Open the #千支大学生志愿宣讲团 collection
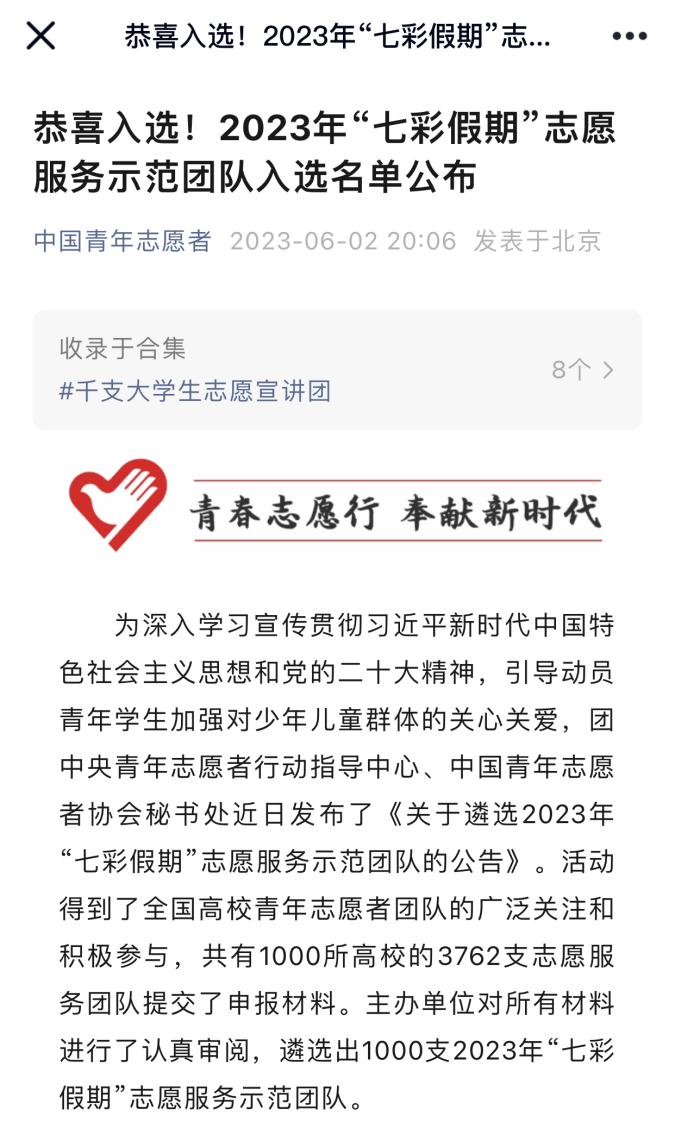The width and height of the screenshot is (675, 1141). tap(194, 391)
